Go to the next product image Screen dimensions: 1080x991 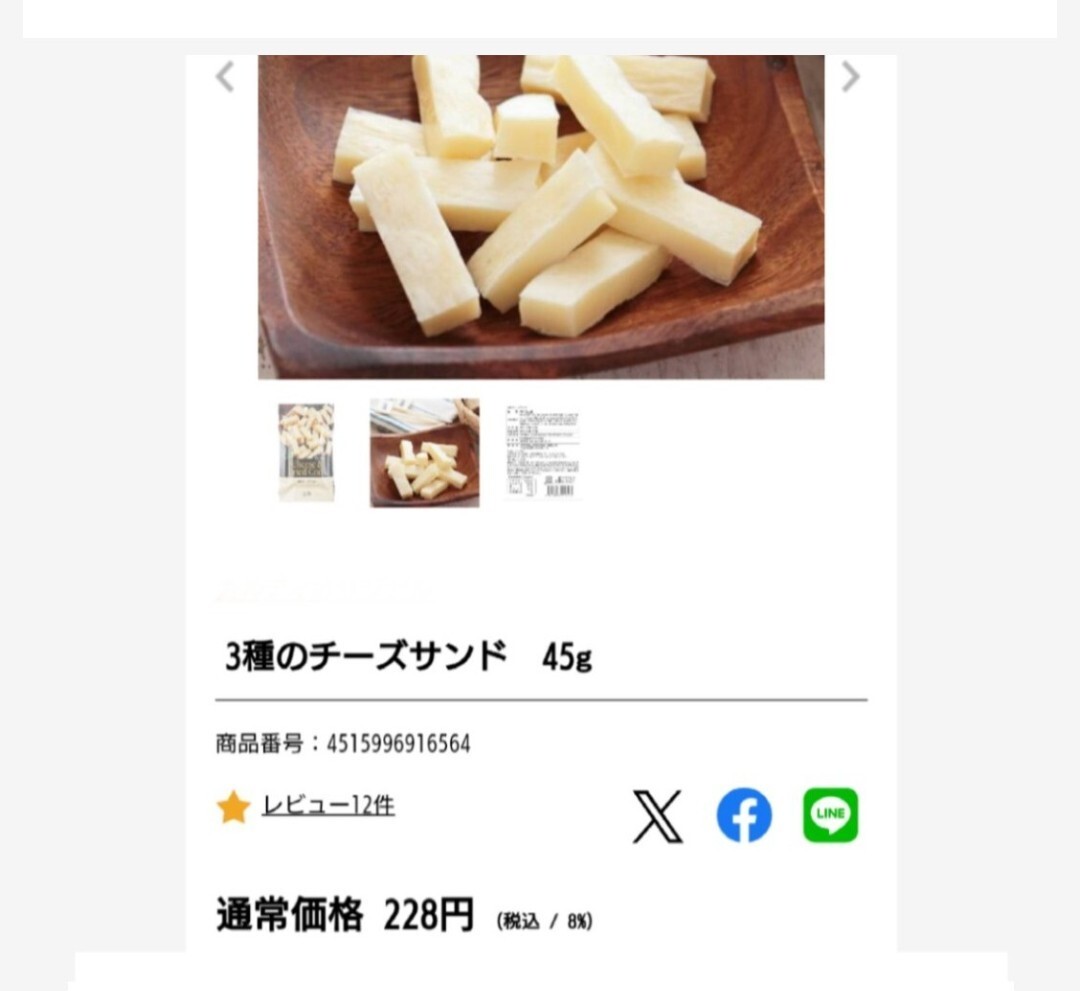[850, 77]
